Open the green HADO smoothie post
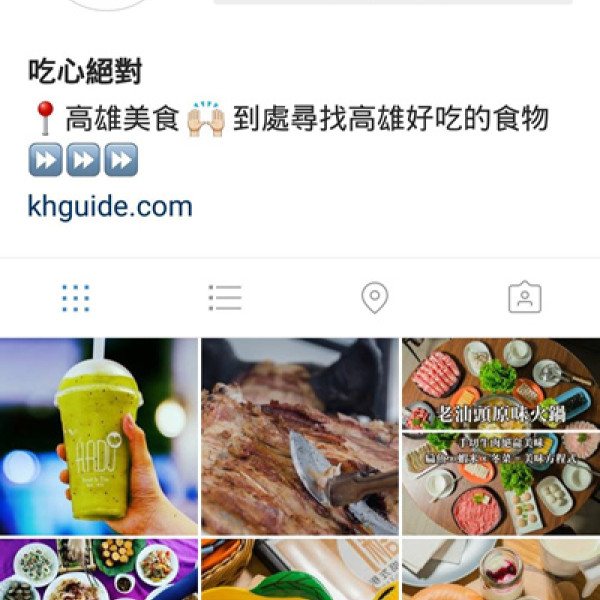Screen dimensions: 600x600 98,436
